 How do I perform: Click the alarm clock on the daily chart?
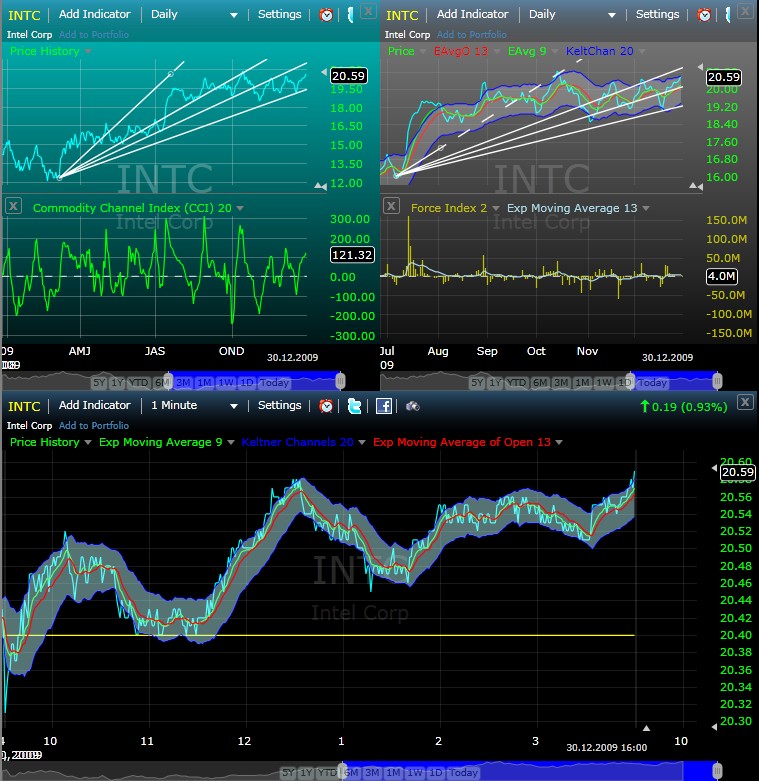[326, 14]
